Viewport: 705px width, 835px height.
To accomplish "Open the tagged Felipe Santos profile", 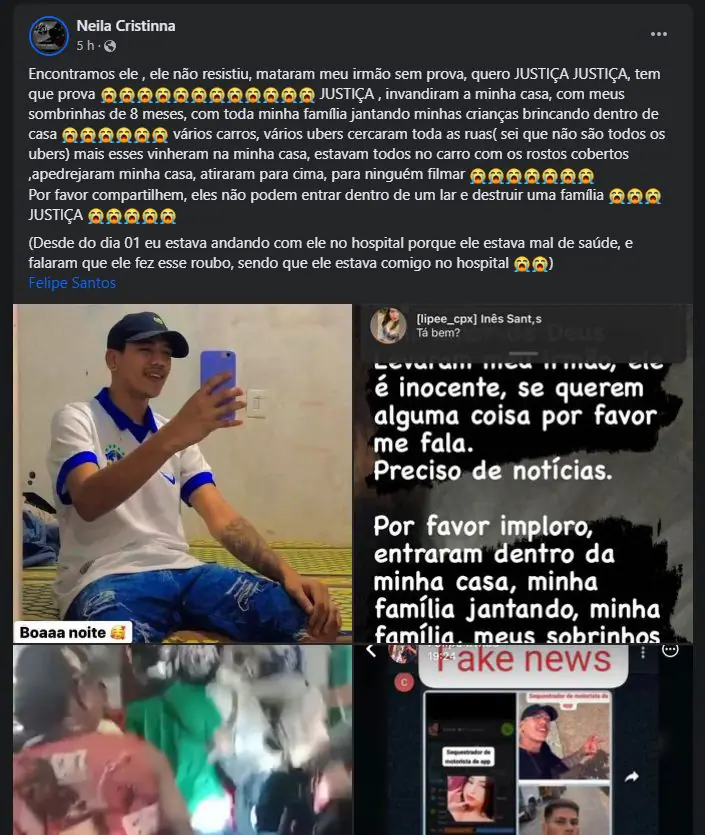I will coord(72,283).
